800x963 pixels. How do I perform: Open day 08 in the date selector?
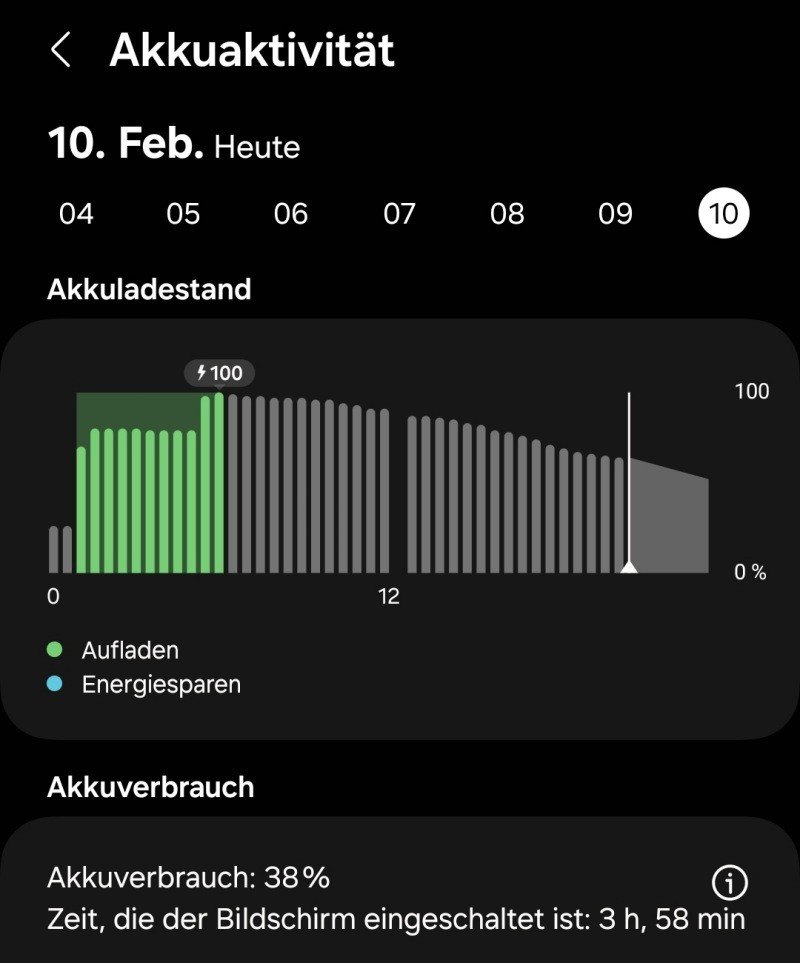[507, 214]
